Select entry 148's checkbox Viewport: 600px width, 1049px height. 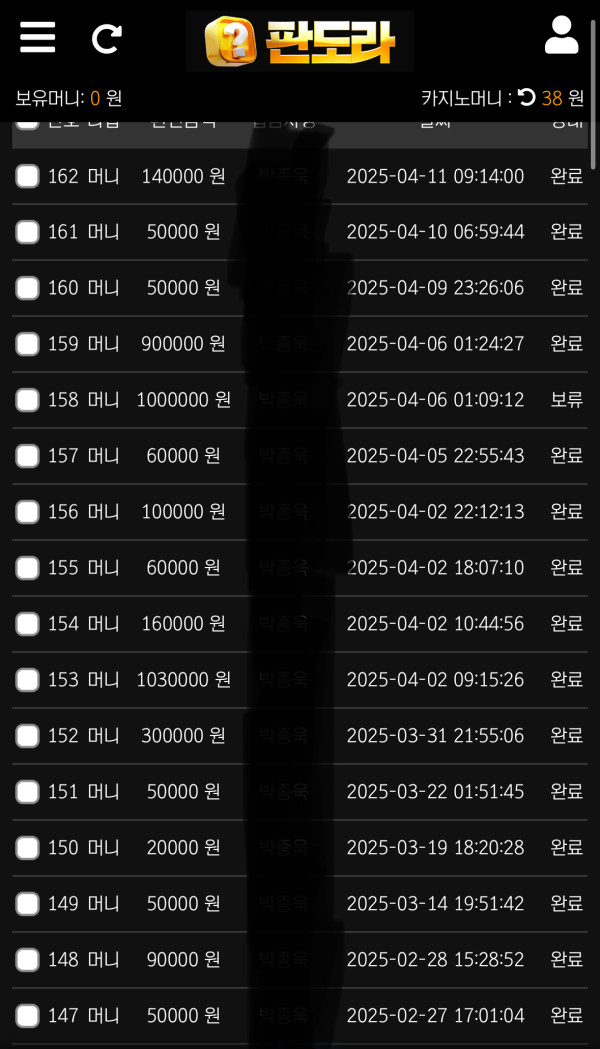[28, 961]
